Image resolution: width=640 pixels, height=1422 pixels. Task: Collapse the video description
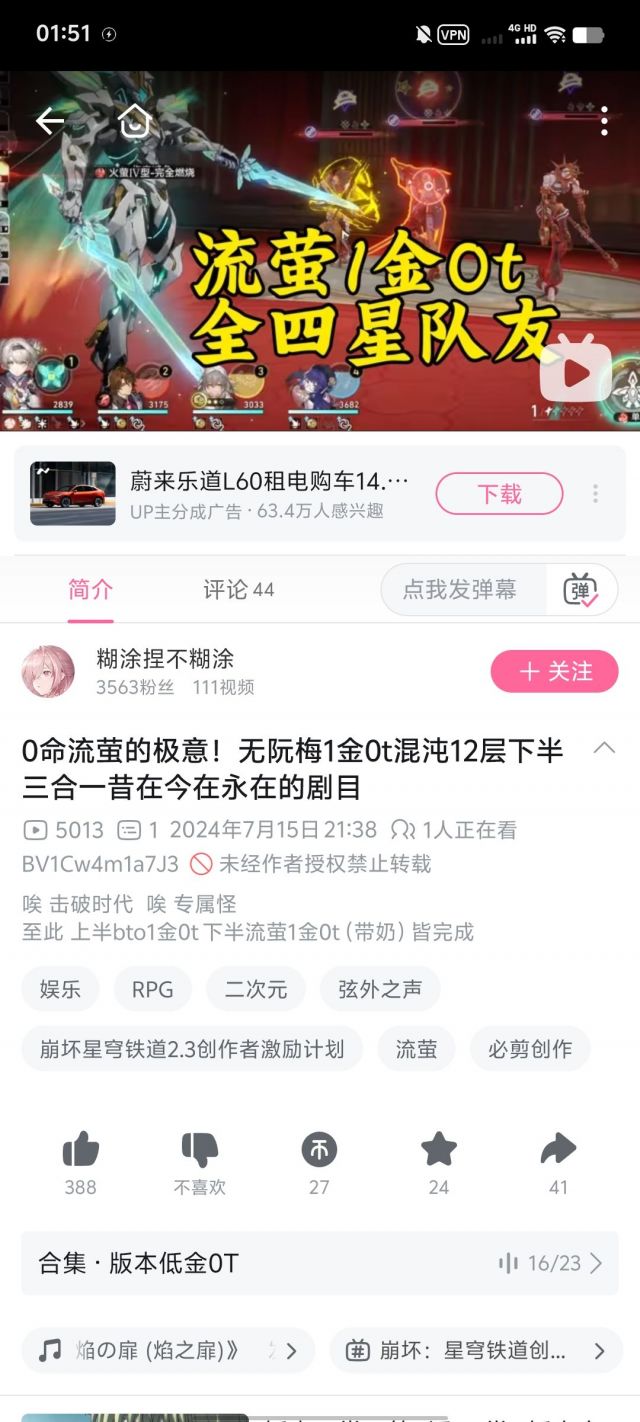604,749
